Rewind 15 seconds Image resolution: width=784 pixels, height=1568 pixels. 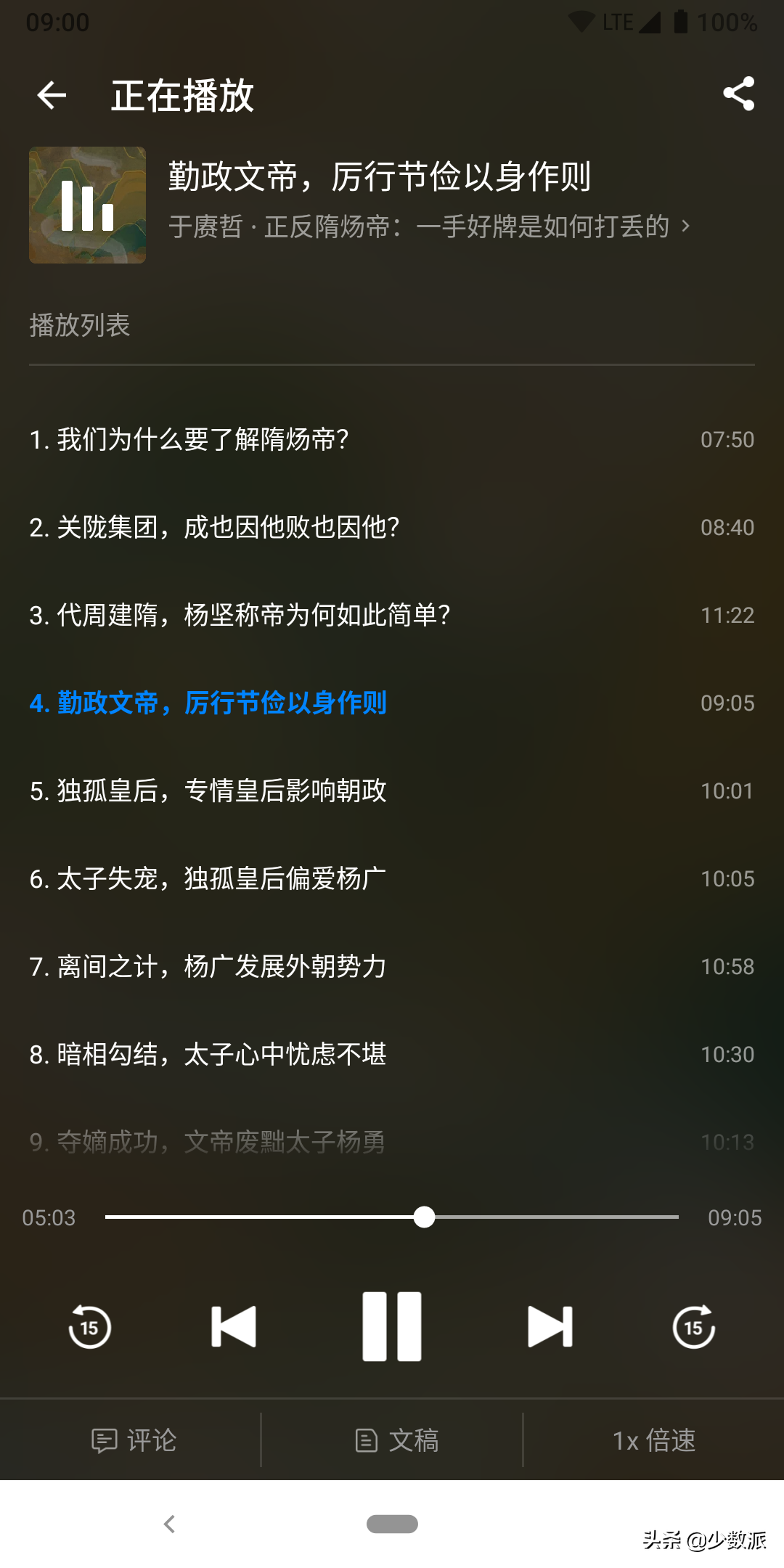(x=89, y=1327)
